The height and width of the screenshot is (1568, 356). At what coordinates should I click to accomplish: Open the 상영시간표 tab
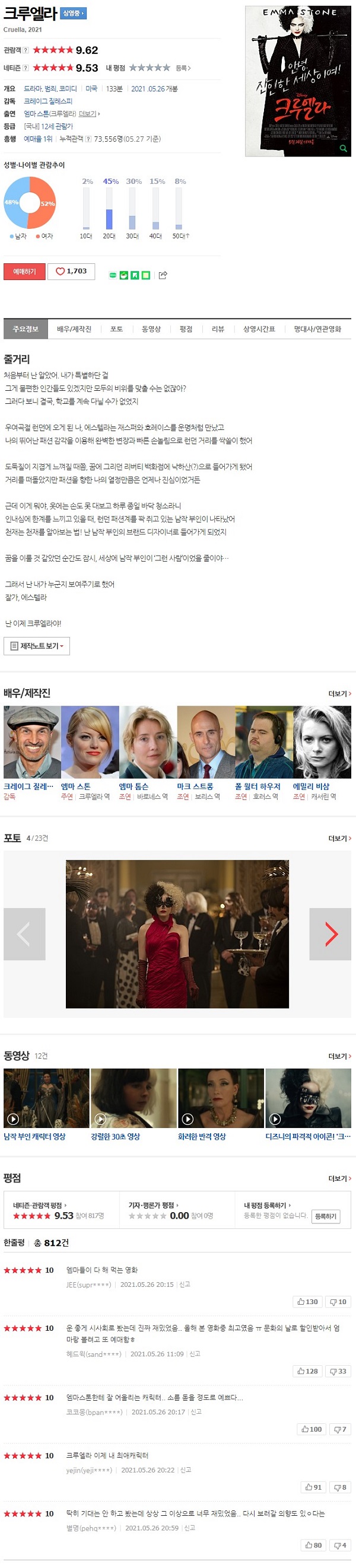coord(259,329)
